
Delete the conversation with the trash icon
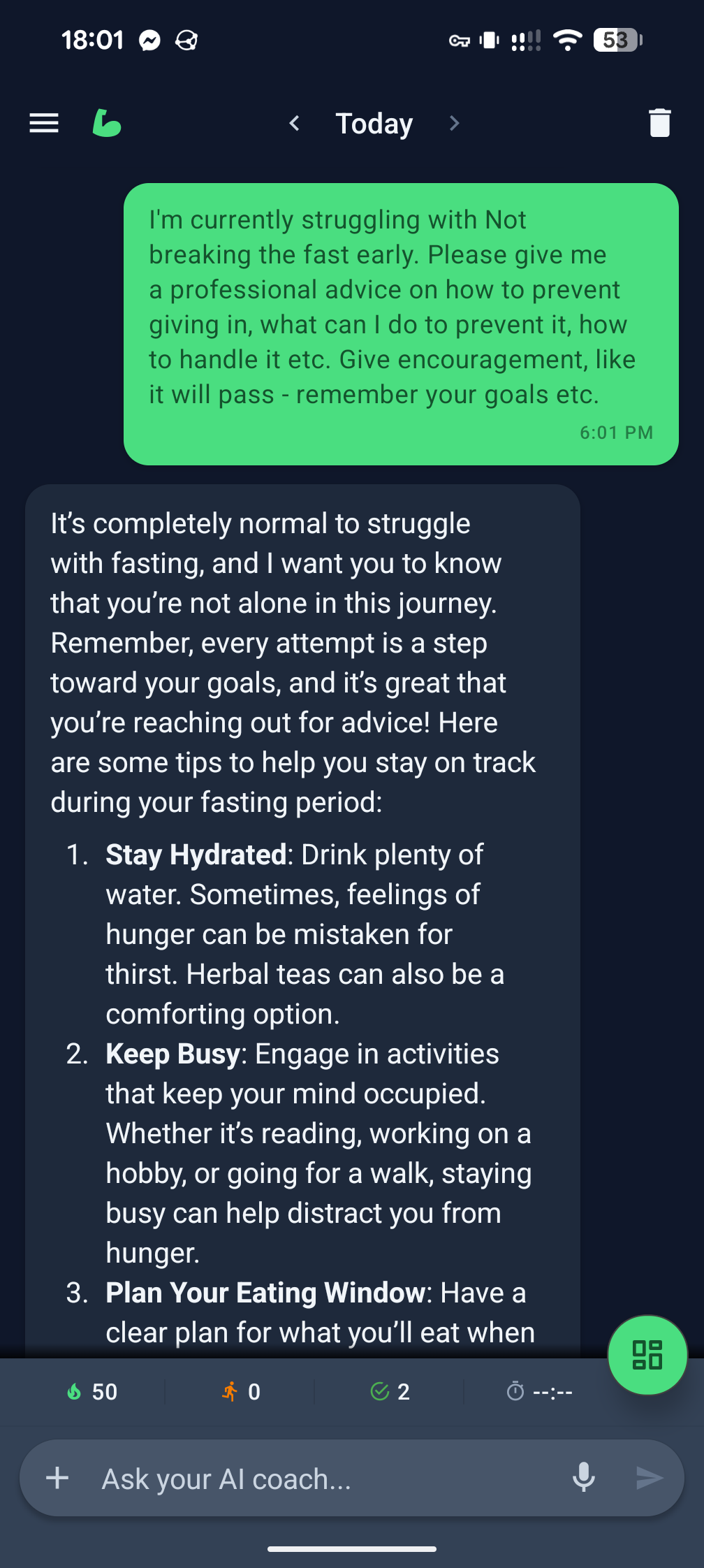point(659,123)
